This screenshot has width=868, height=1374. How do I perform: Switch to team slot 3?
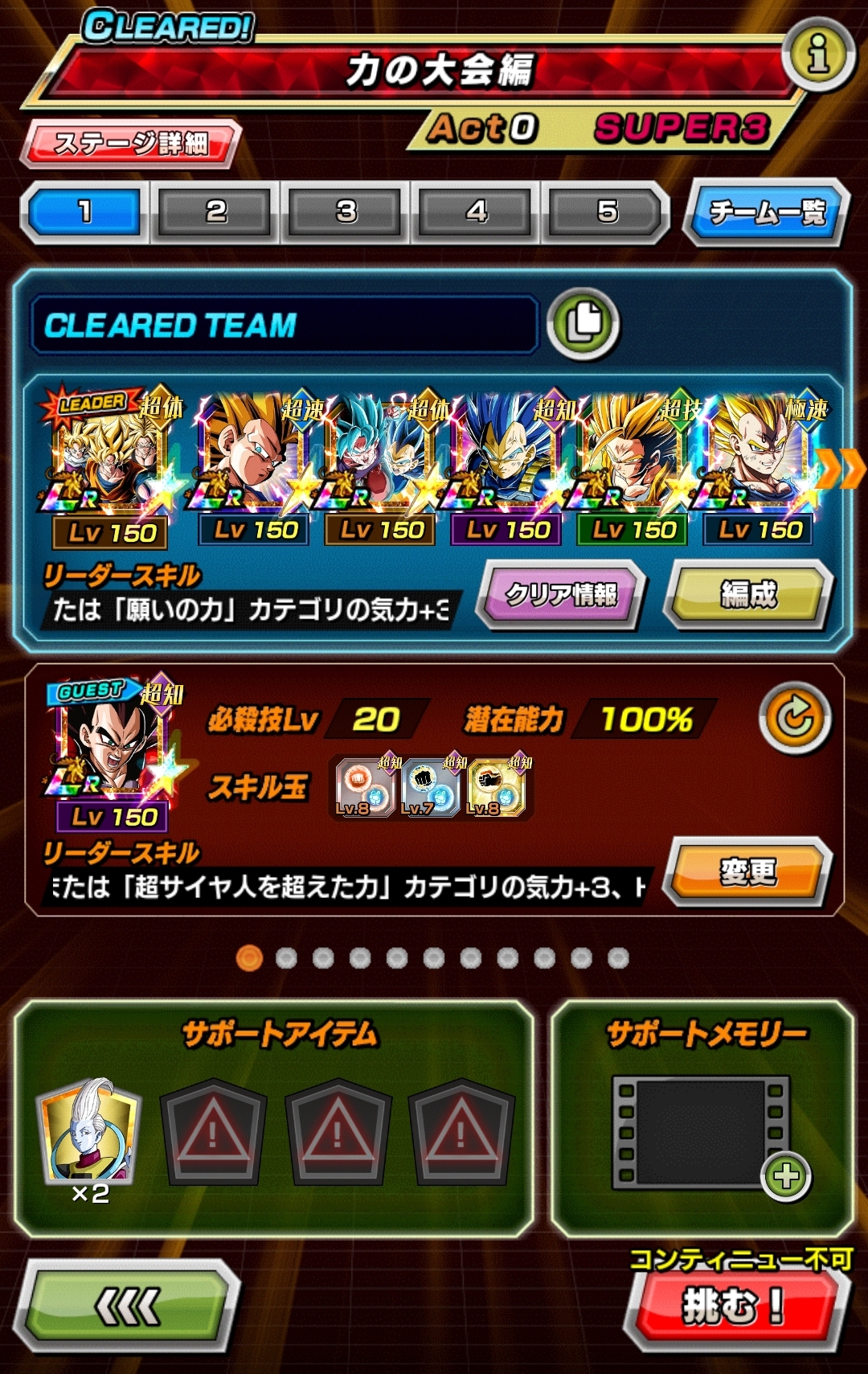346,212
